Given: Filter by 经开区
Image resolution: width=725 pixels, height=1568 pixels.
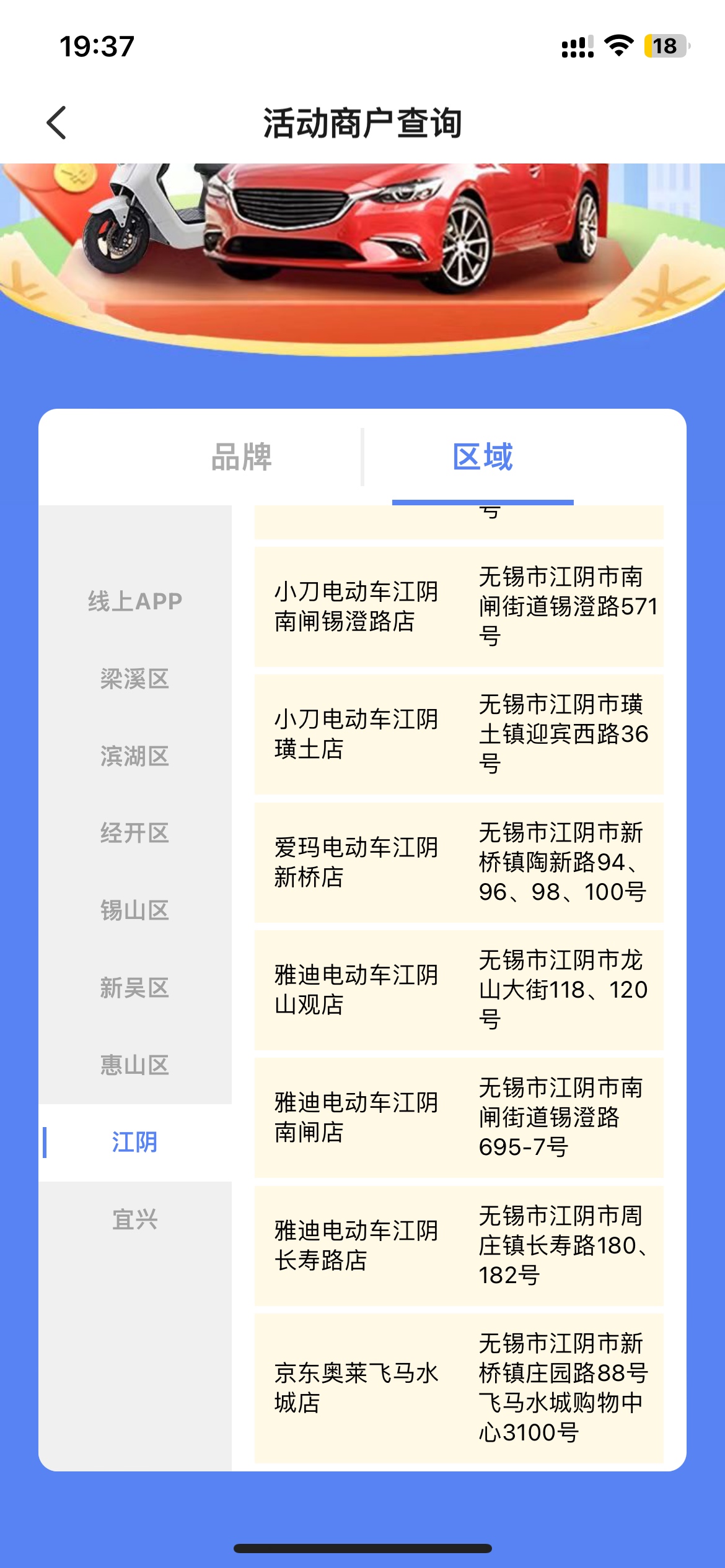Looking at the screenshot, I should [135, 834].
